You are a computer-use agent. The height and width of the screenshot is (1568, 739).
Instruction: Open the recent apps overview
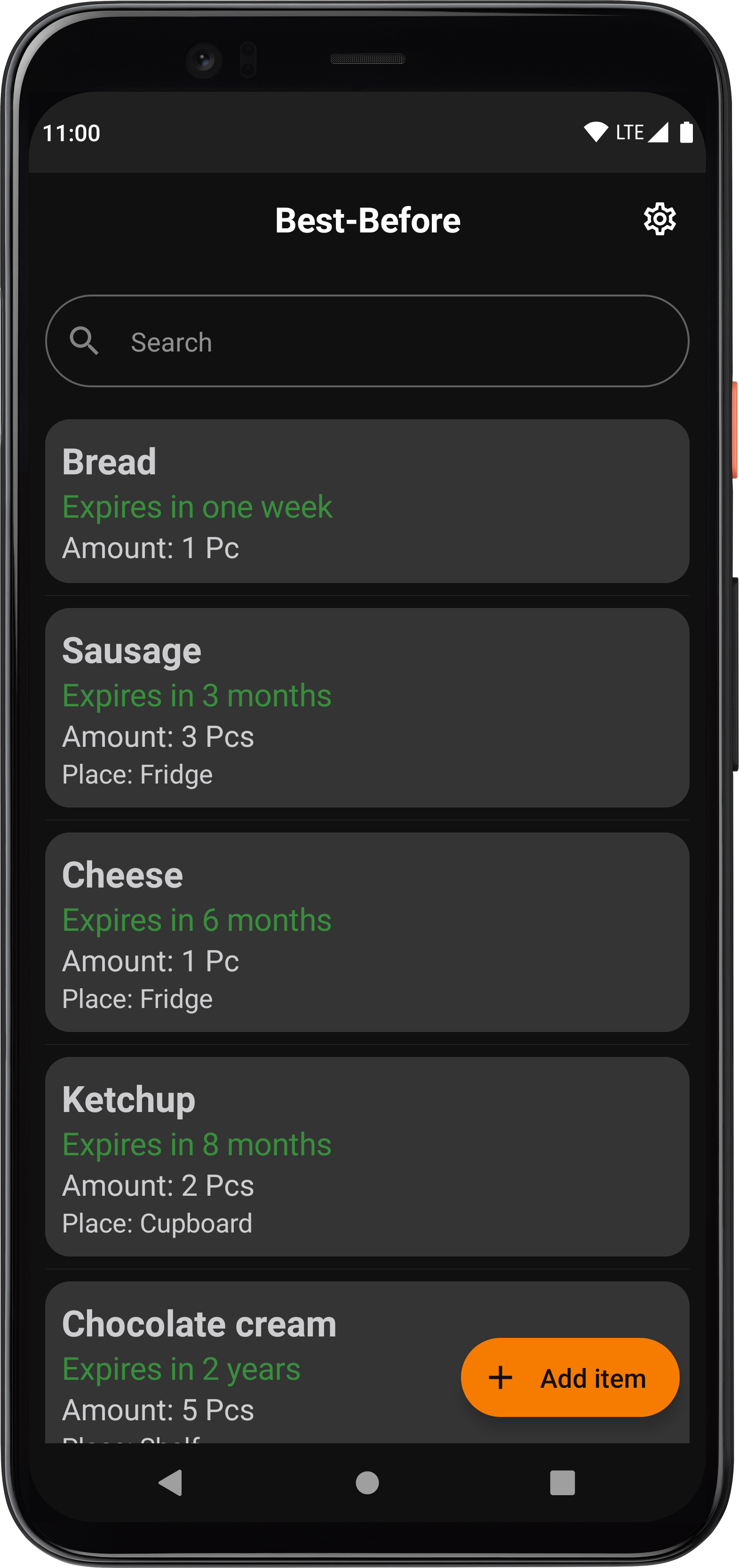tap(562, 1482)
